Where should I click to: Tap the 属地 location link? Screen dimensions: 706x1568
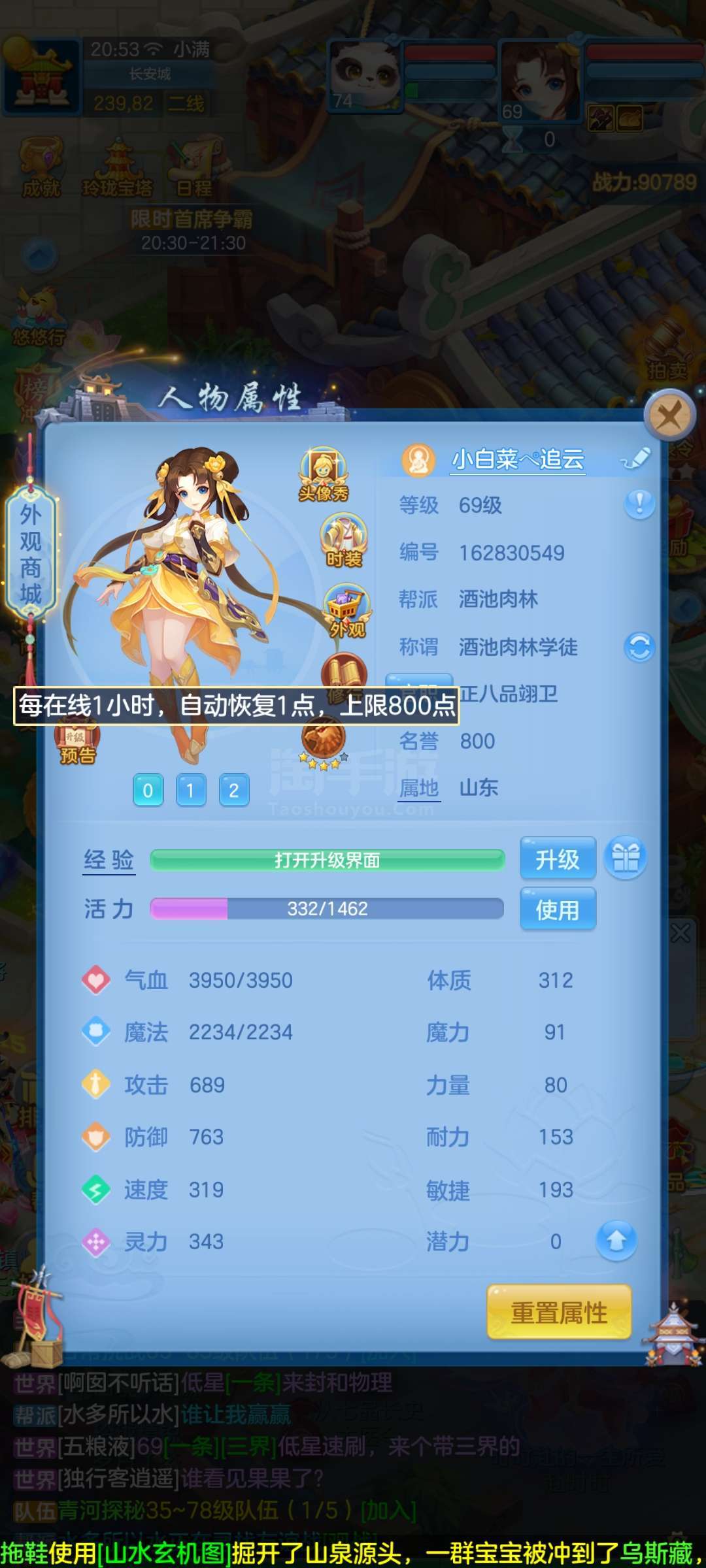pyautogui.click(x=419, y=788)
